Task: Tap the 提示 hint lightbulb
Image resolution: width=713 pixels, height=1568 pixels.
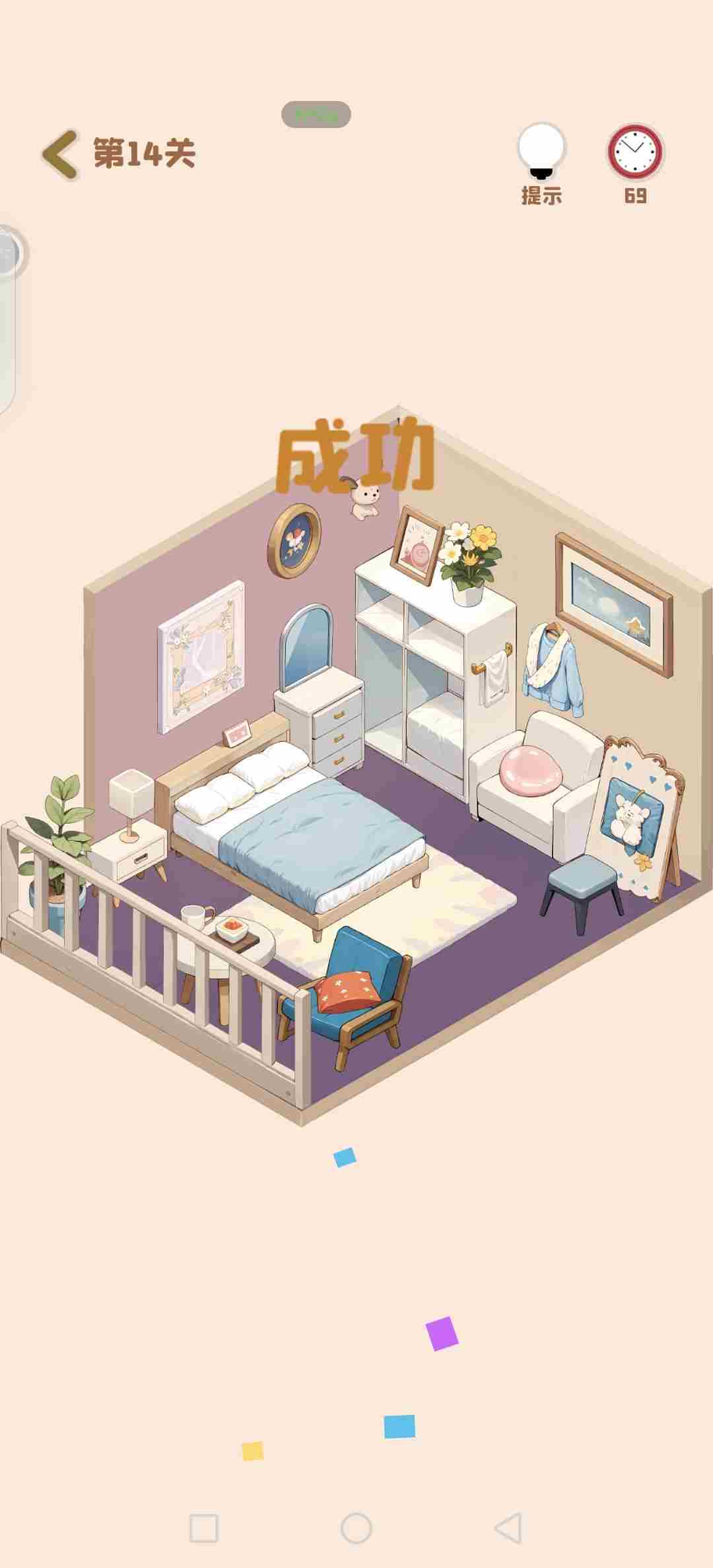Action: (541, 153)
